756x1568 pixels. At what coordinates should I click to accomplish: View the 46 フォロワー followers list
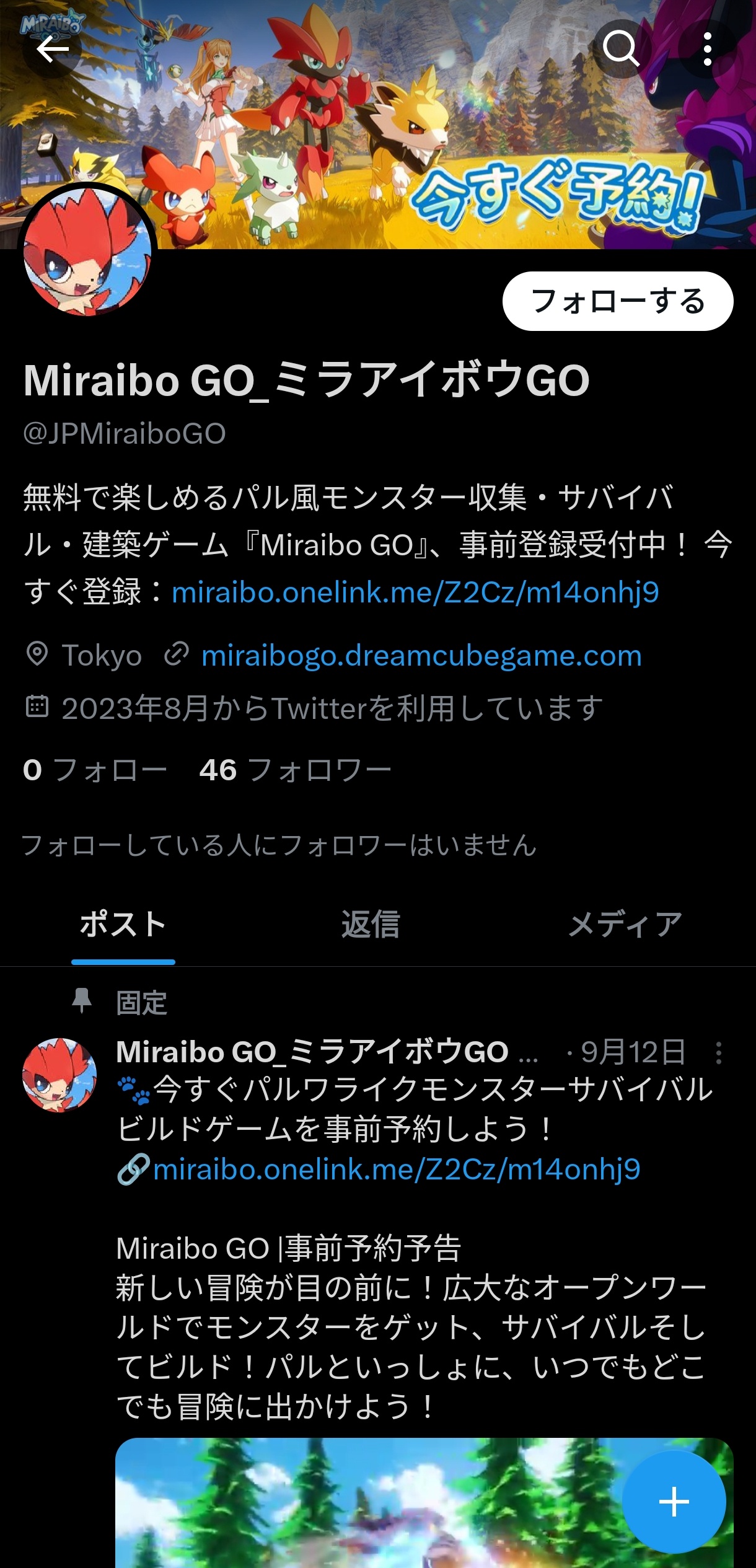tap(295, 770)
